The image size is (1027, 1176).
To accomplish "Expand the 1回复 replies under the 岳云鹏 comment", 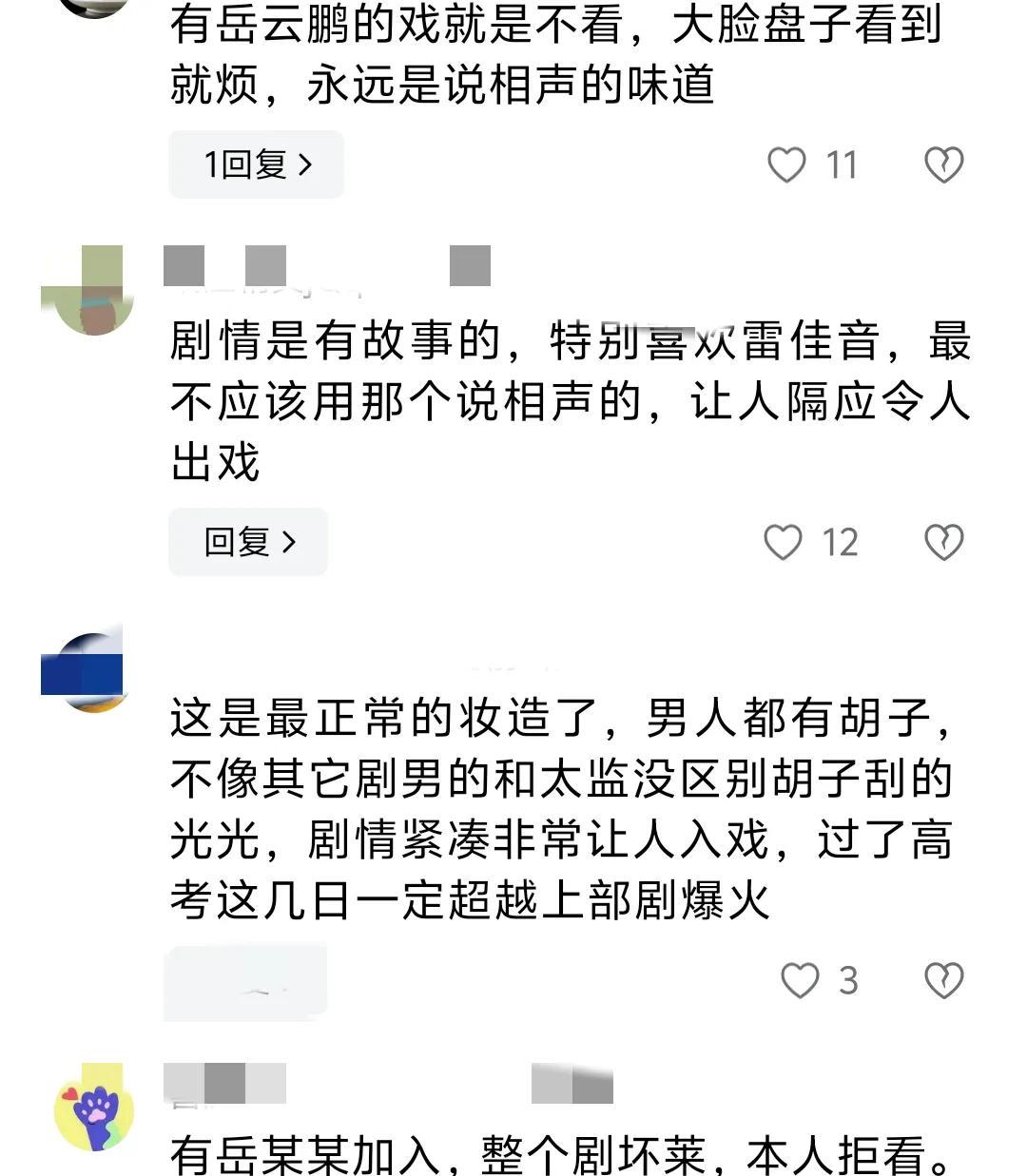I will click(x=256, y=164).
